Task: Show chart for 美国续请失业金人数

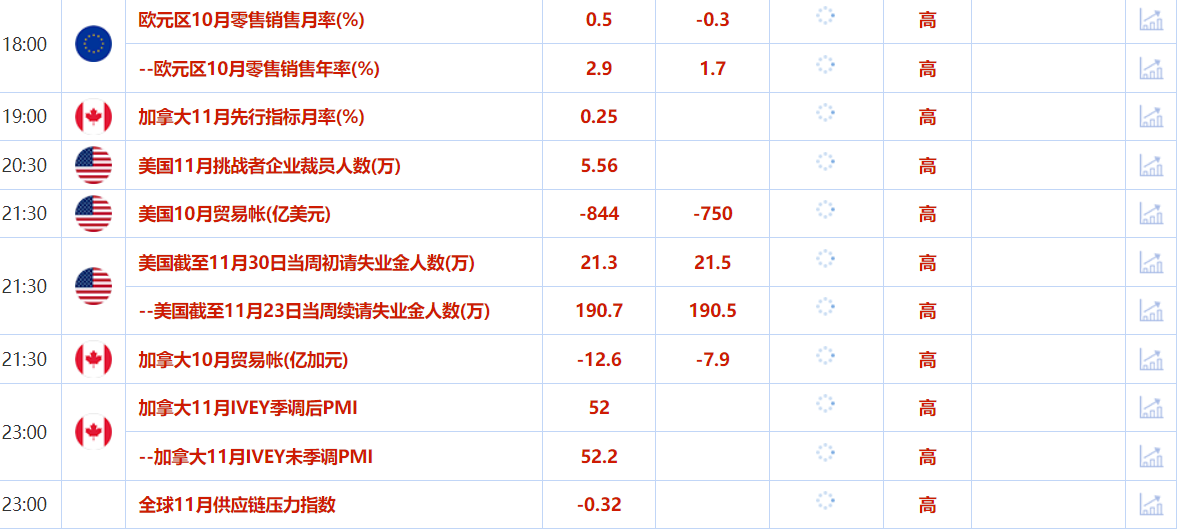Action: point(1151,310)
